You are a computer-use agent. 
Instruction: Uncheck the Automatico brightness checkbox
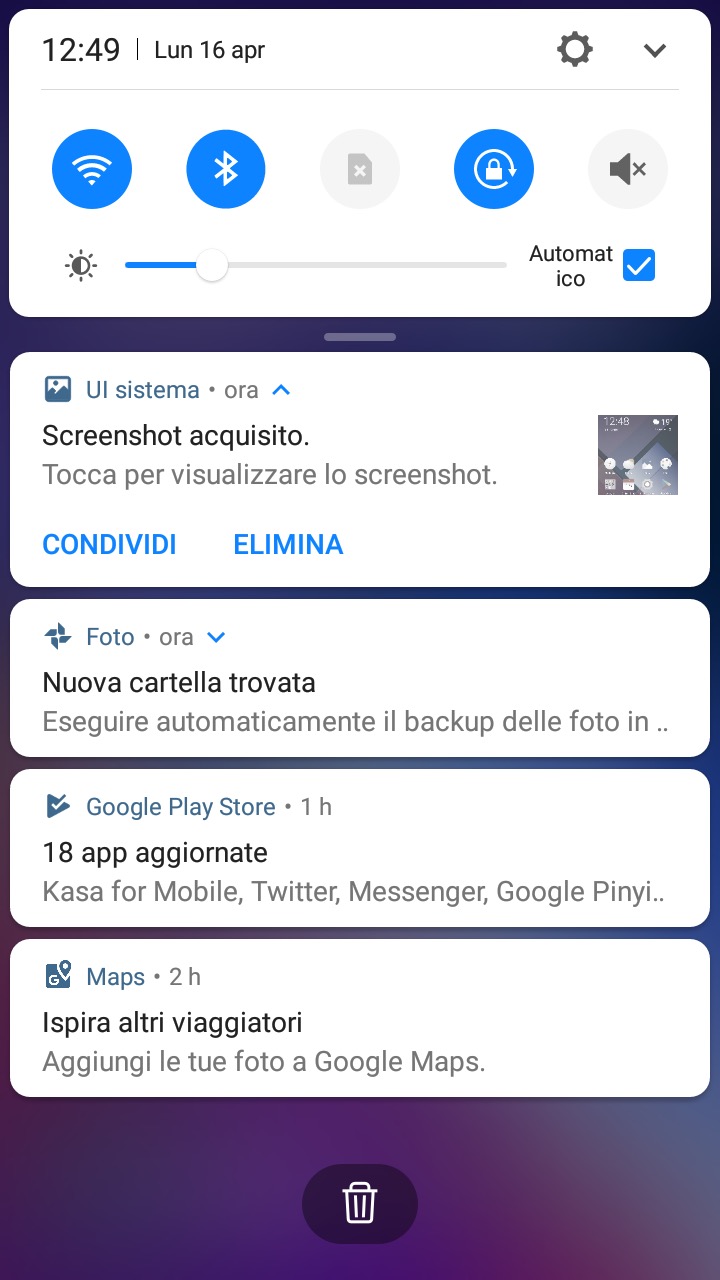pos(639,266)
